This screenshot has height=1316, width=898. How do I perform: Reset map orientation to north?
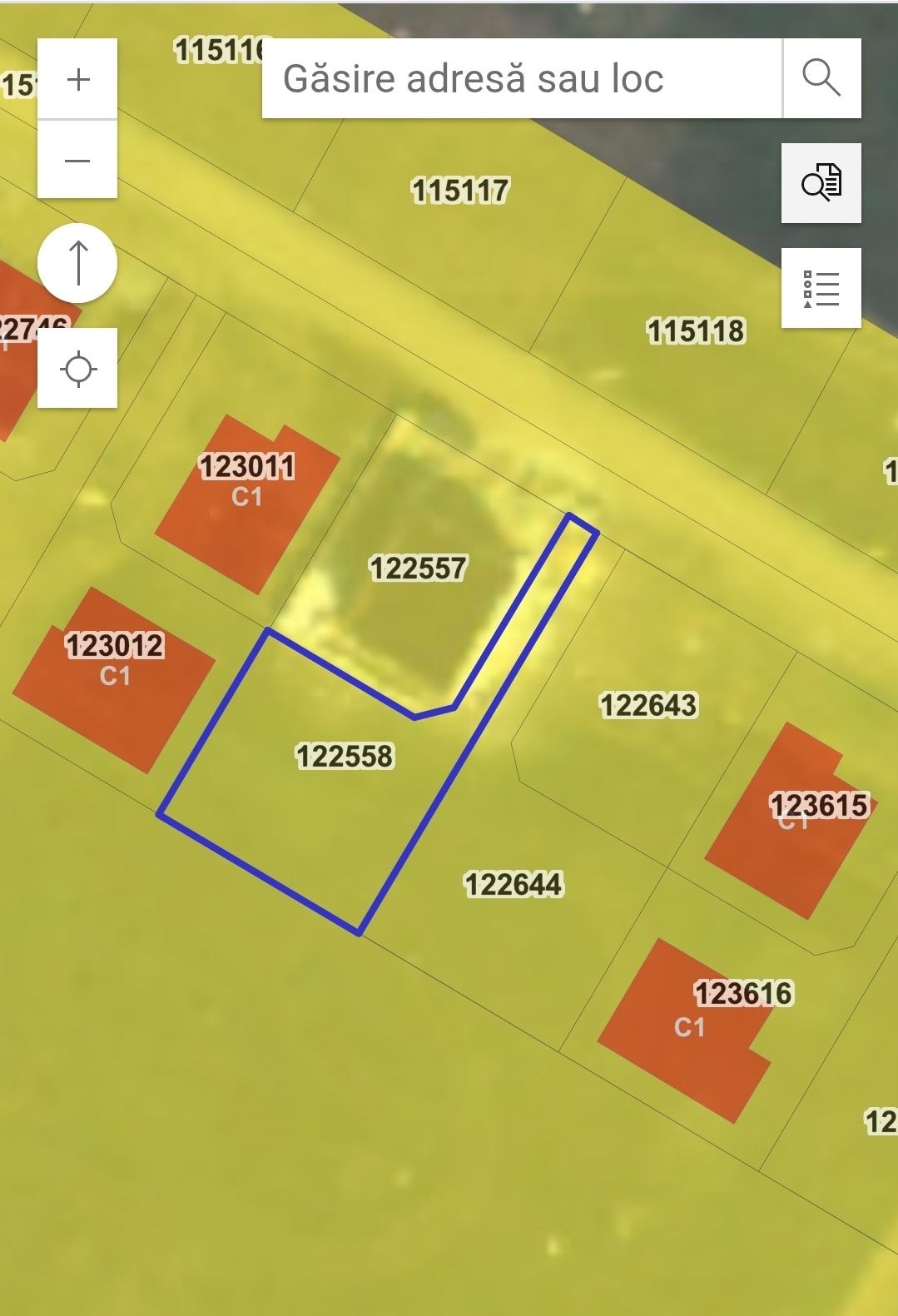[77, 263]
